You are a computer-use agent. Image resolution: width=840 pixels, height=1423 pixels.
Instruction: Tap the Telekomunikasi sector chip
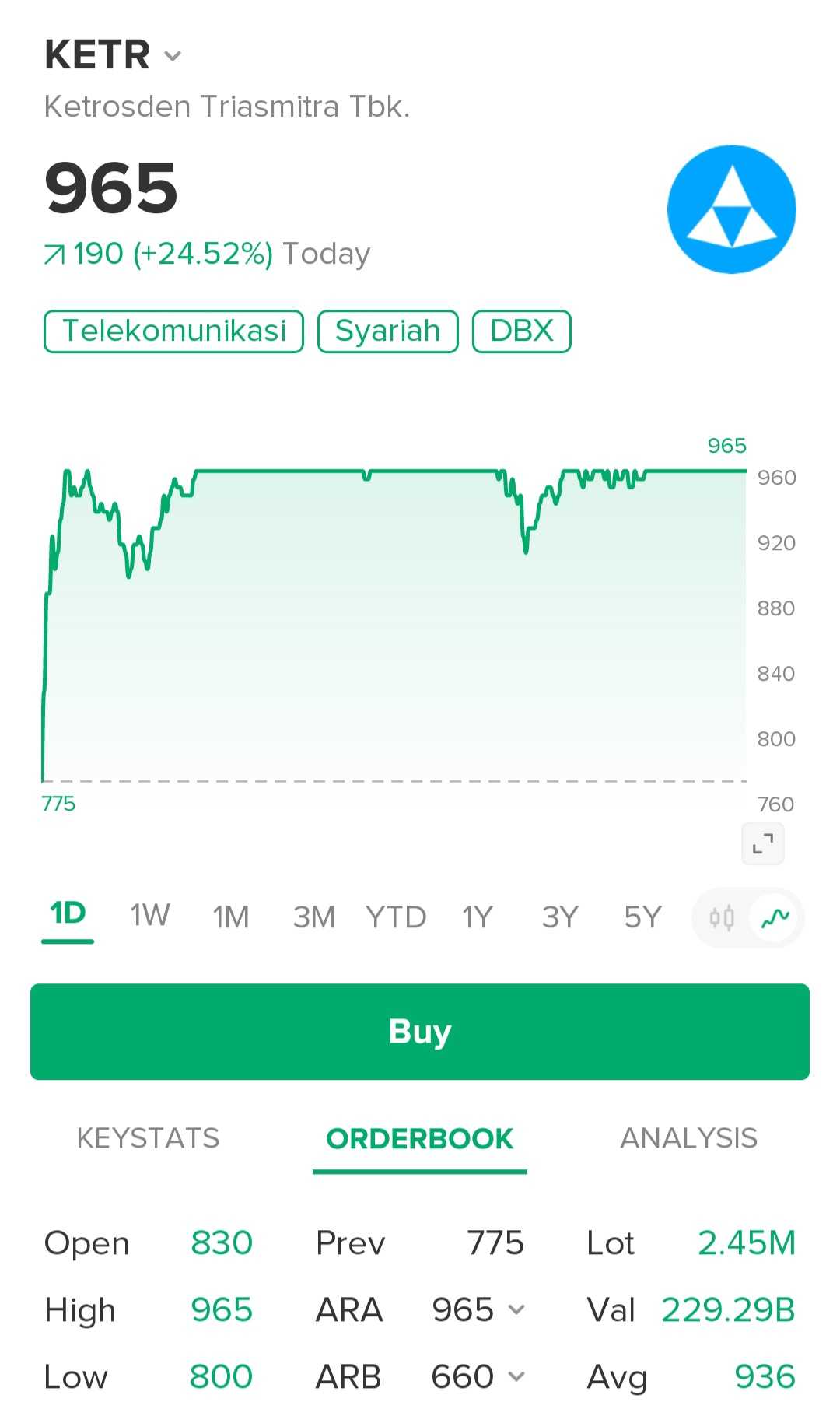173,331
